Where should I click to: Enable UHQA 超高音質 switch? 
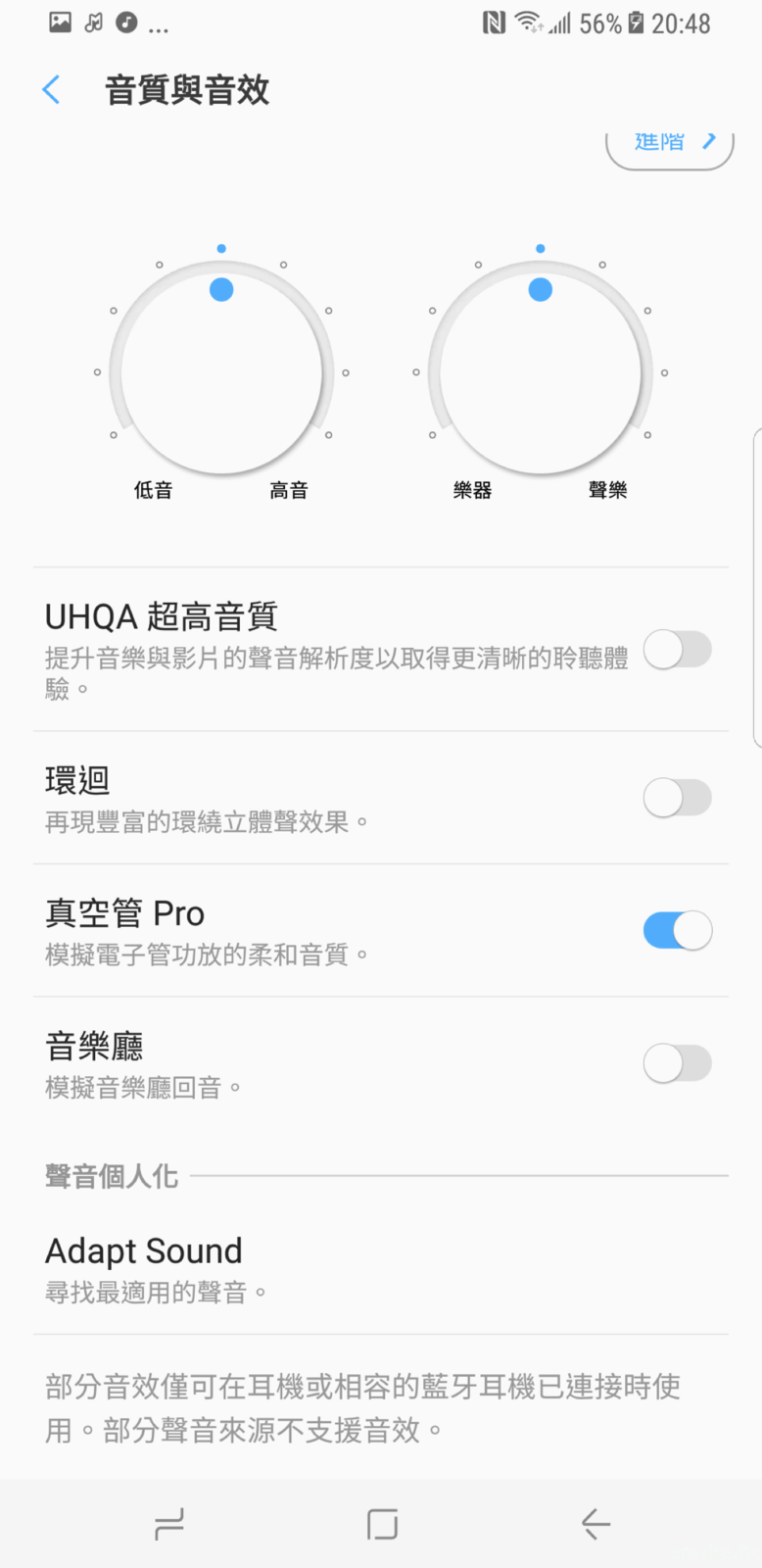[x=677, y=650]
